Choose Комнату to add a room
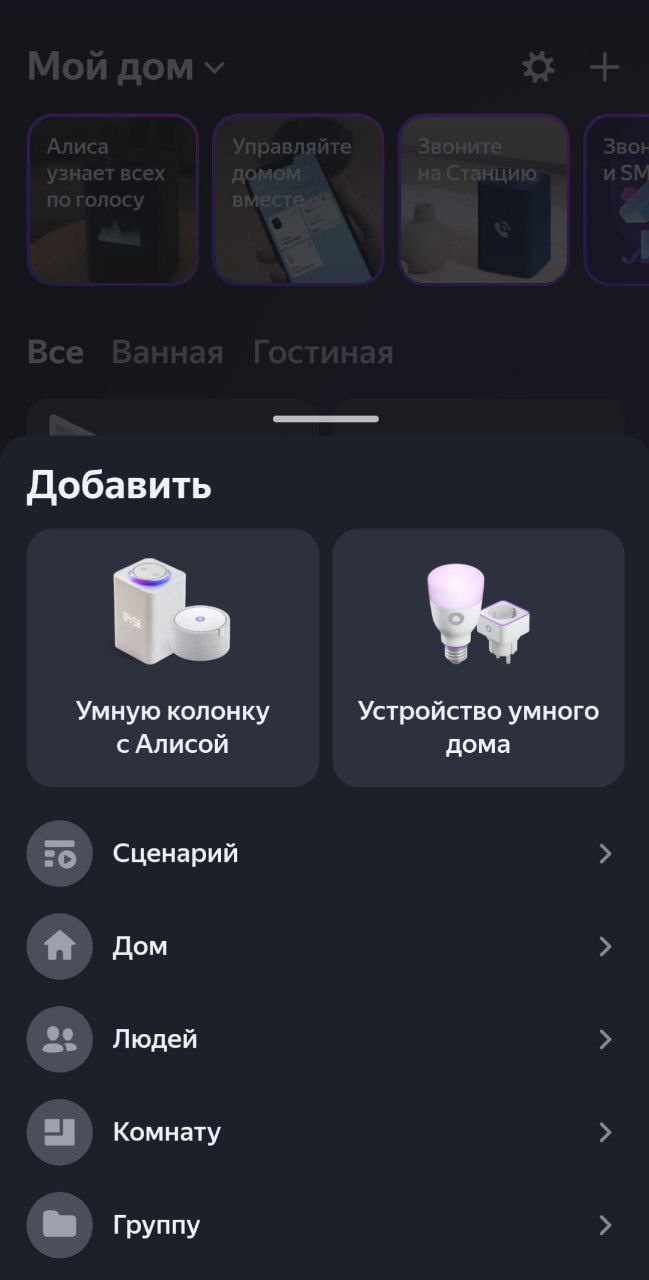The height and width of the screenshot is (1280, 649). tap(324, 1132)
